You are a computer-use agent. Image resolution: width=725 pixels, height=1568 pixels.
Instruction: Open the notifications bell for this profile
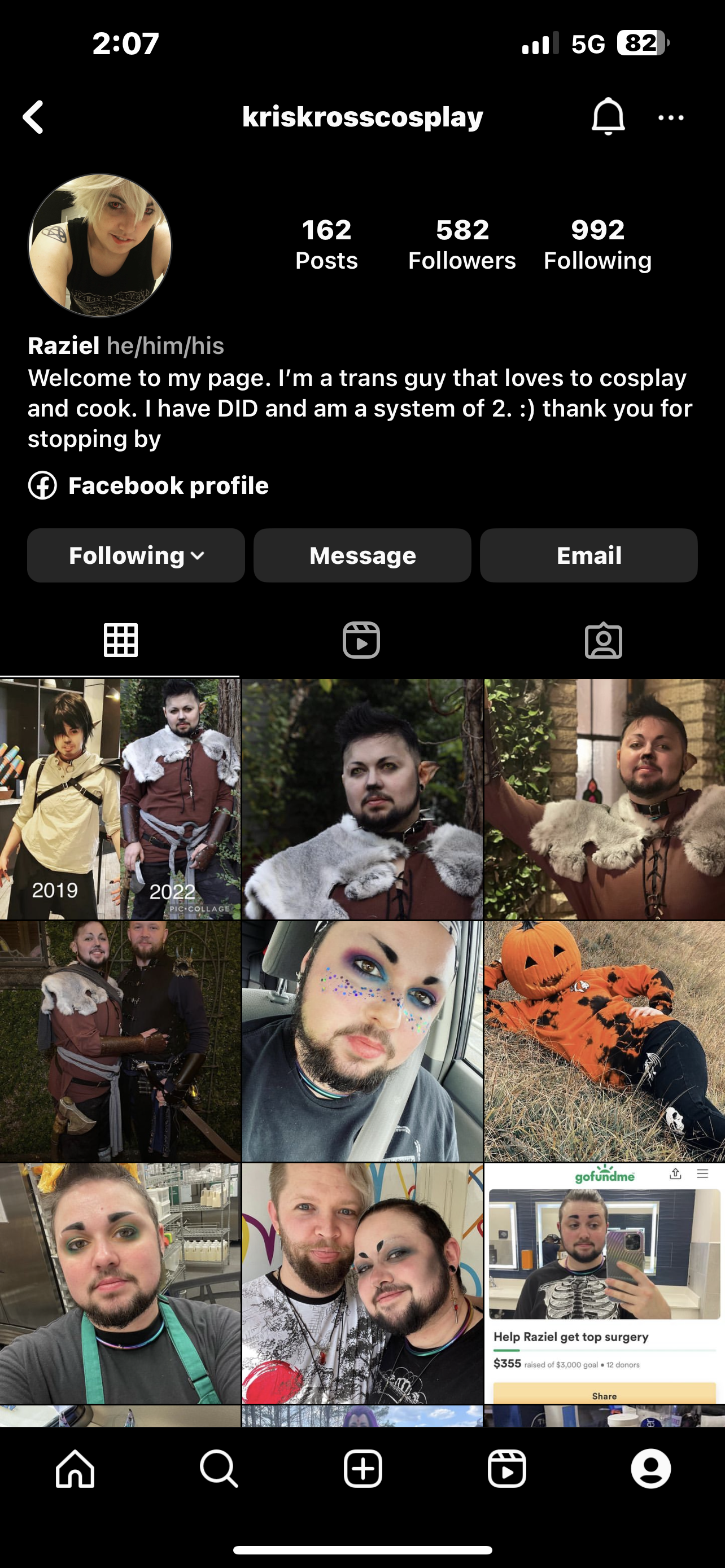[608, 116]
